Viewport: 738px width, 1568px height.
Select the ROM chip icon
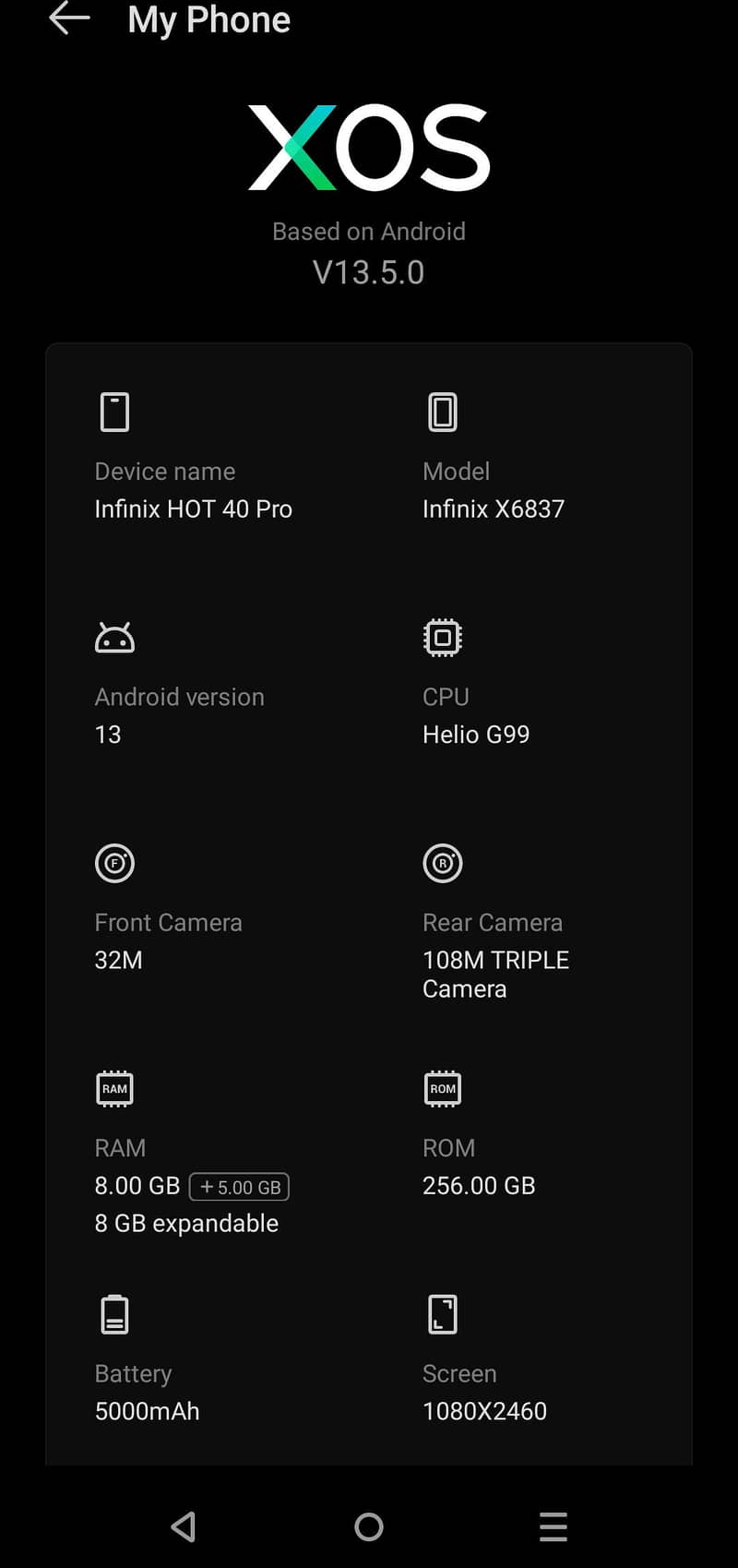(x=443, y=1088)
